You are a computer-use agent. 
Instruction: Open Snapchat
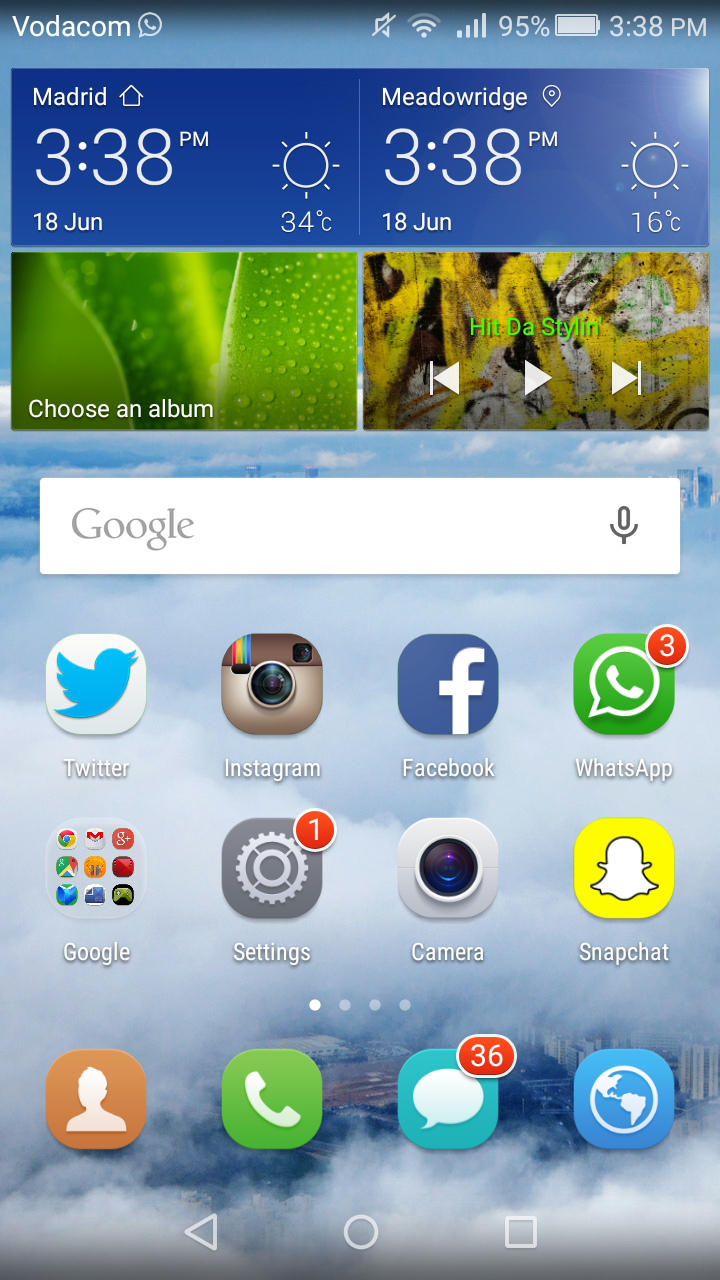pos(624,868)
